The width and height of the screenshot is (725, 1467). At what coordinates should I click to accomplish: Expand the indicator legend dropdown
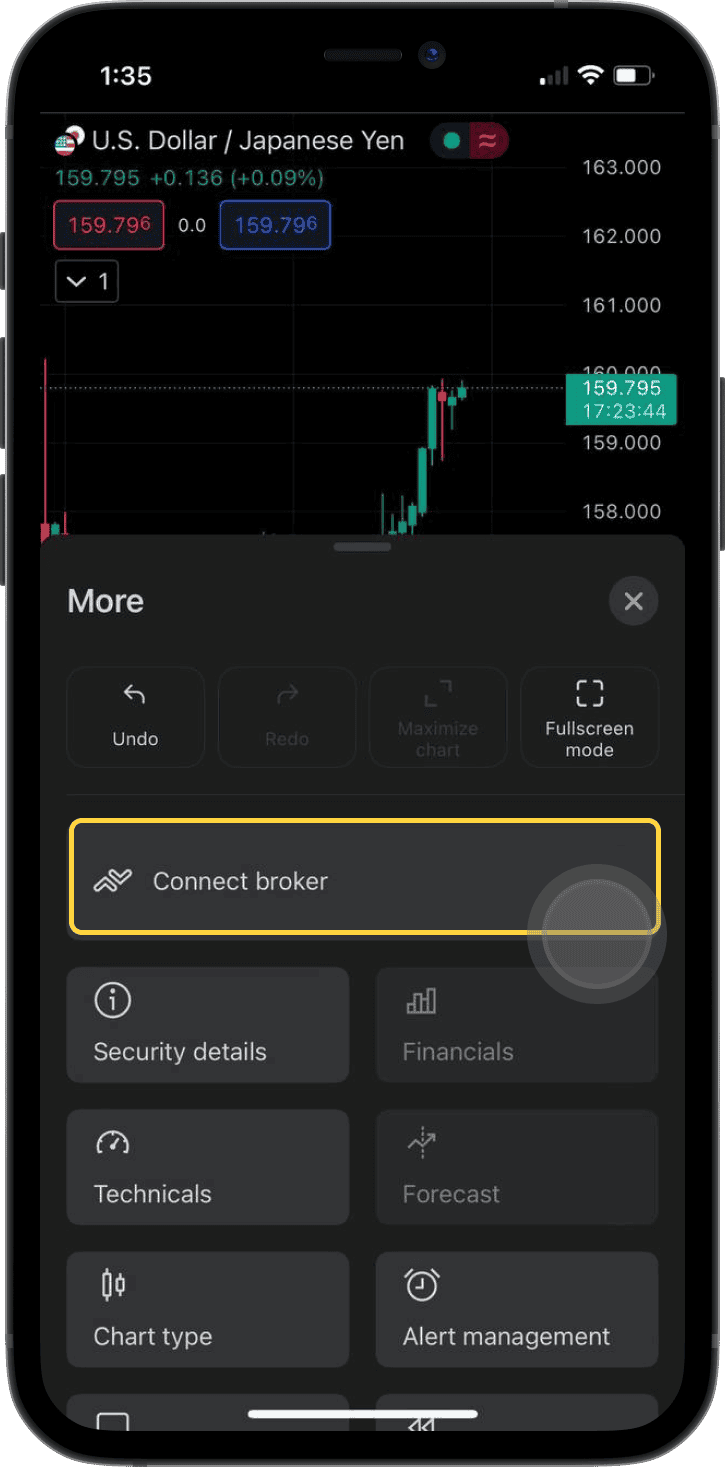pos(87,282)
